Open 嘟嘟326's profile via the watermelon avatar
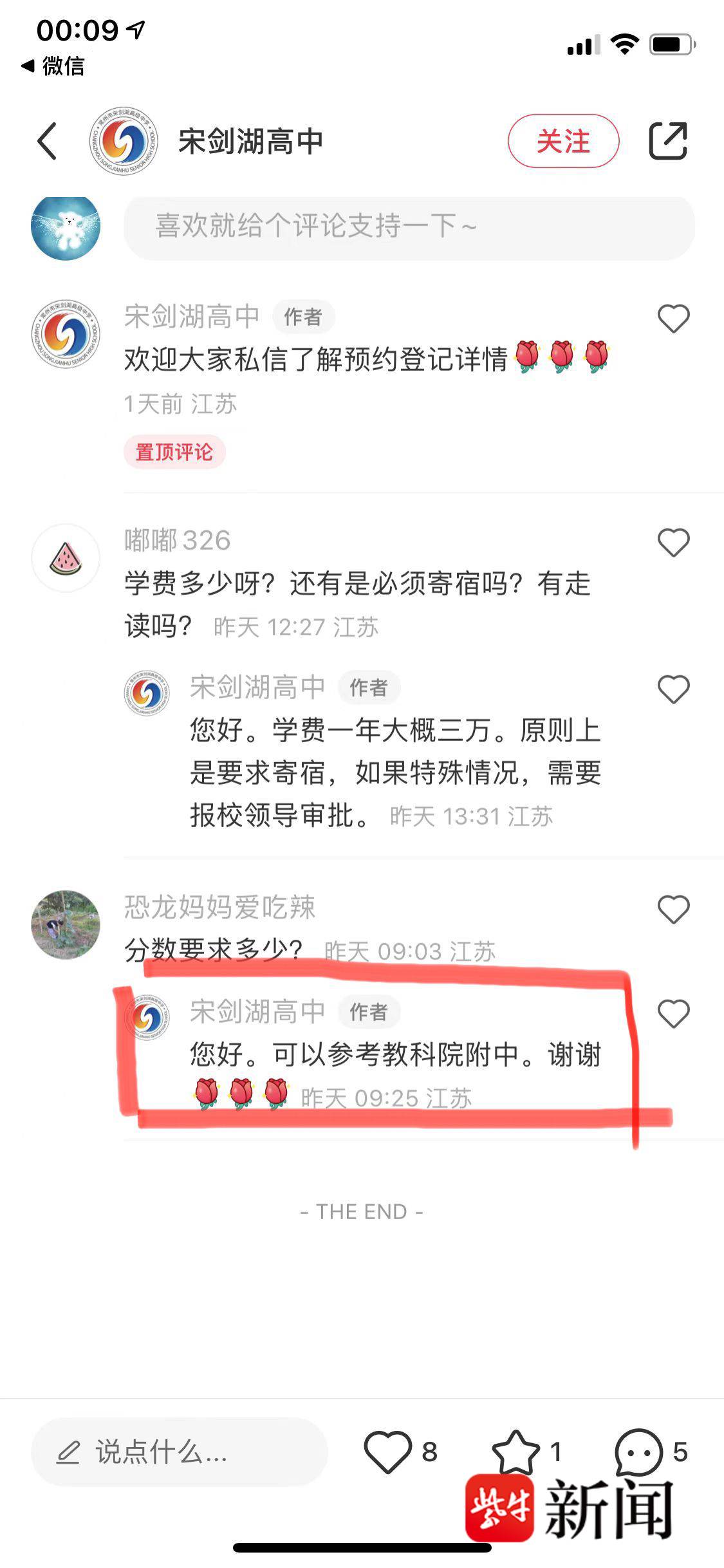724x1568 pixels. click(x=66, y=558)
